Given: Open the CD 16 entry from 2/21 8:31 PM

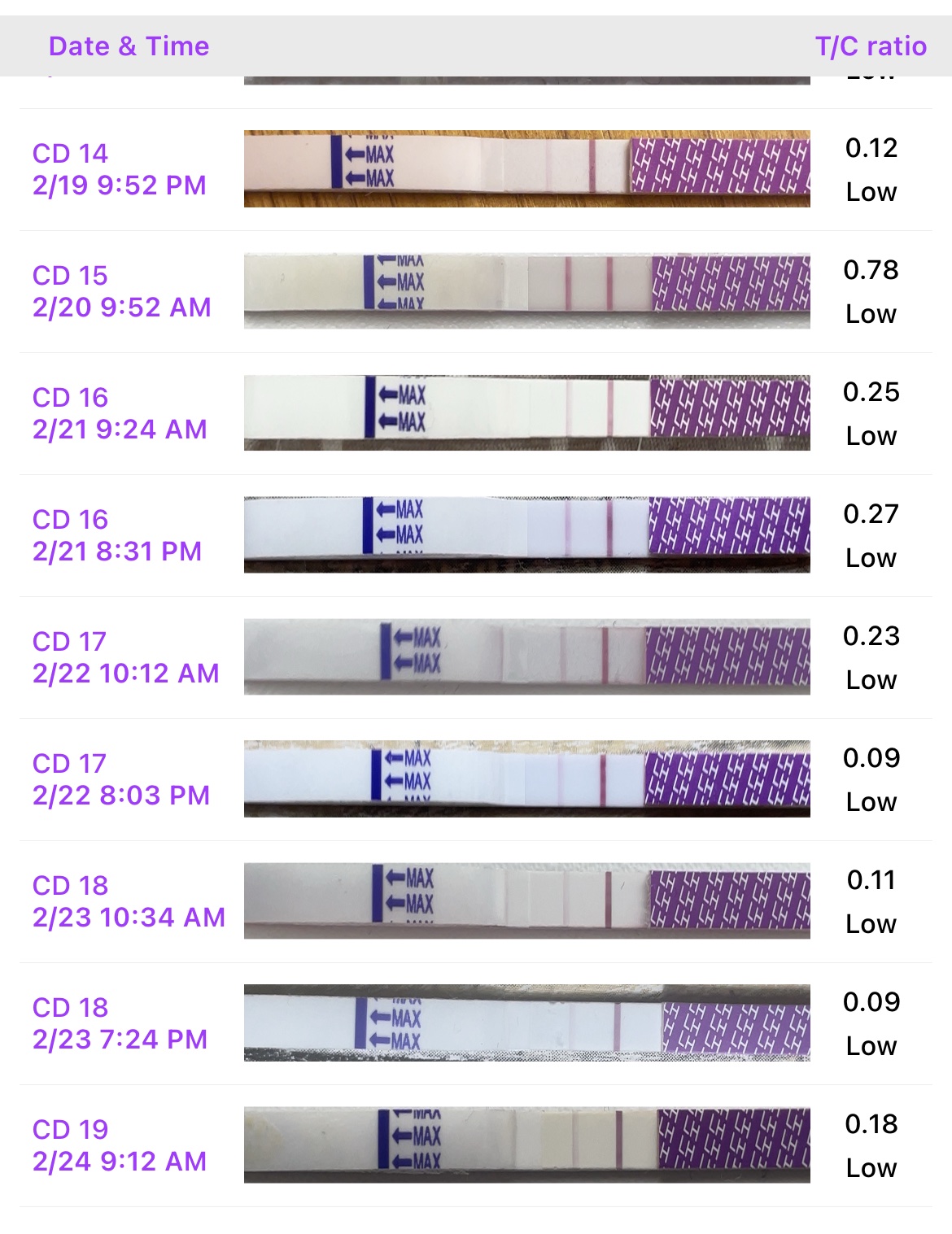Looking at the screenshot, I should [476, 535].
